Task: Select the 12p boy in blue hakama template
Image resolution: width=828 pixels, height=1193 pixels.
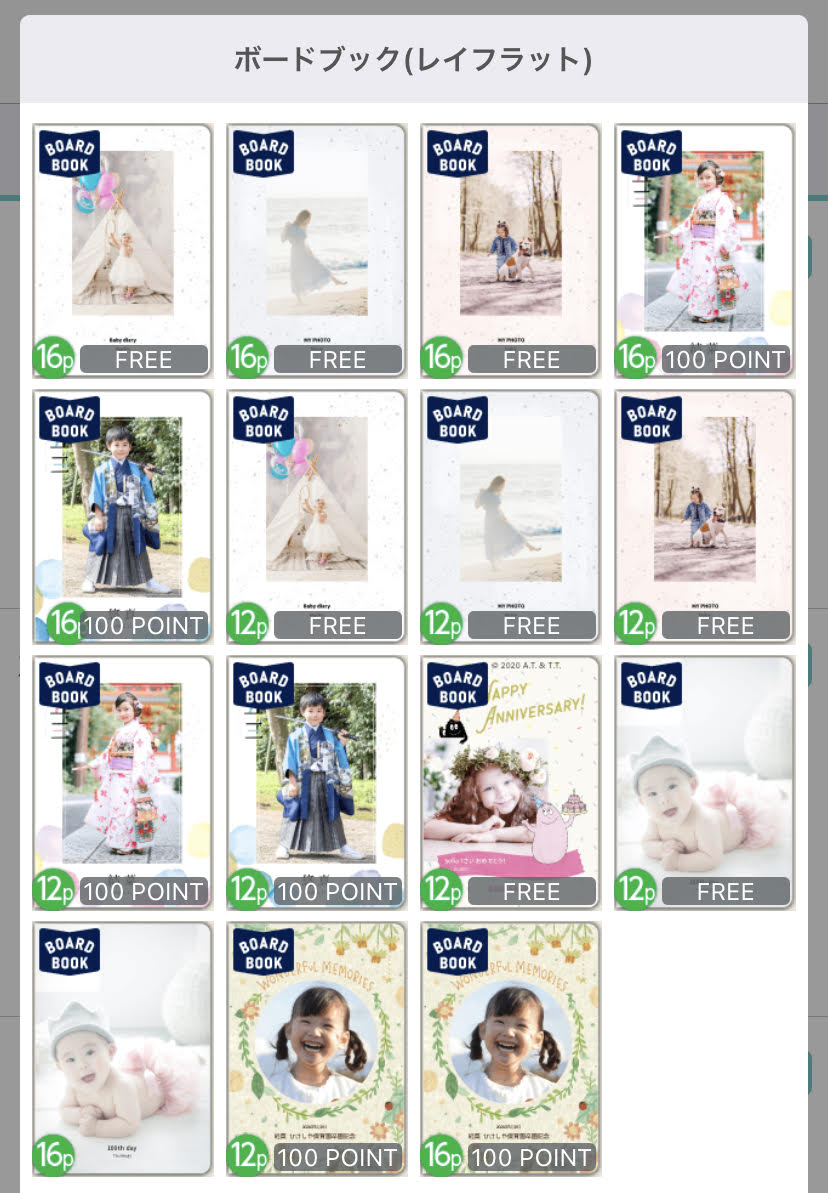Action: pyautogui.click(x=316, y=782)
